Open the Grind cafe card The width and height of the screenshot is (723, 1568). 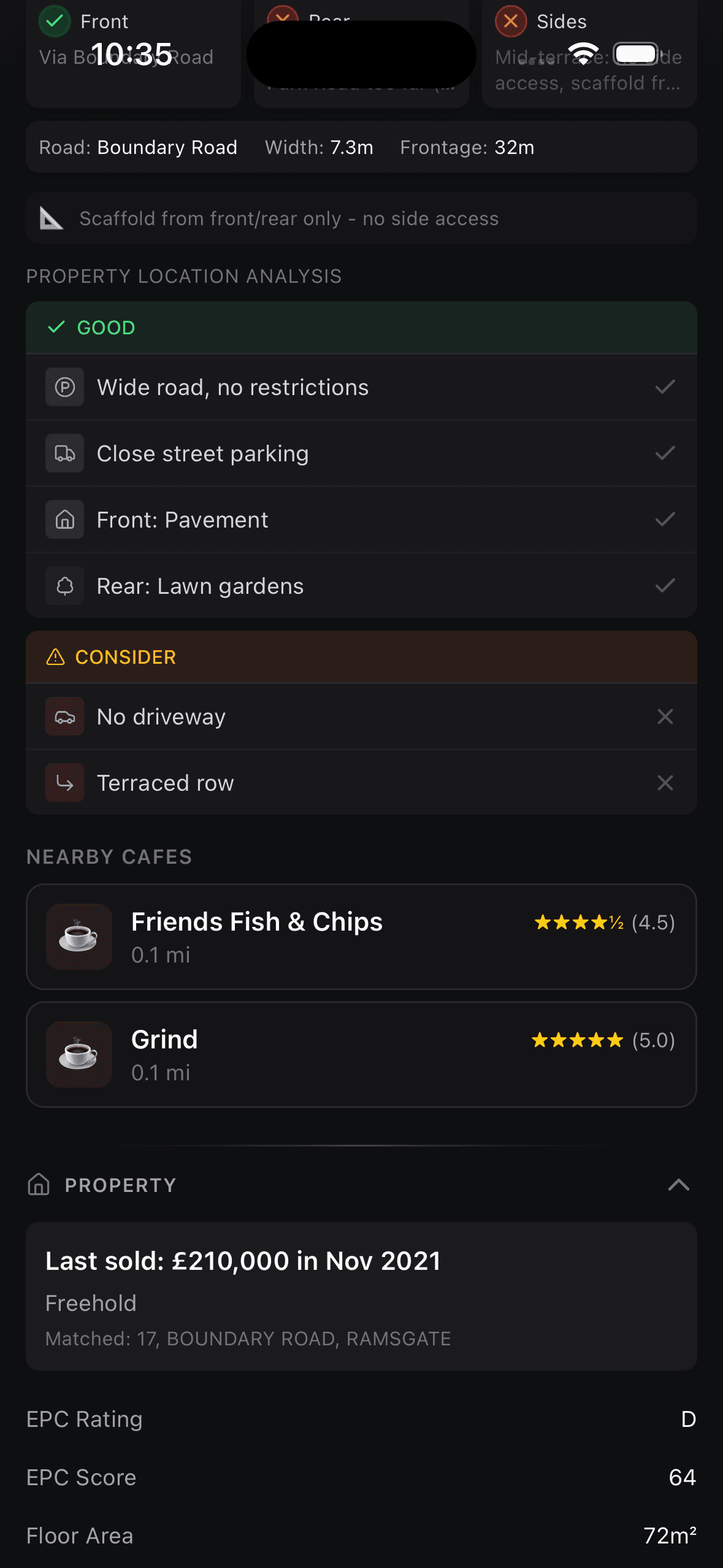[361, 1054]
